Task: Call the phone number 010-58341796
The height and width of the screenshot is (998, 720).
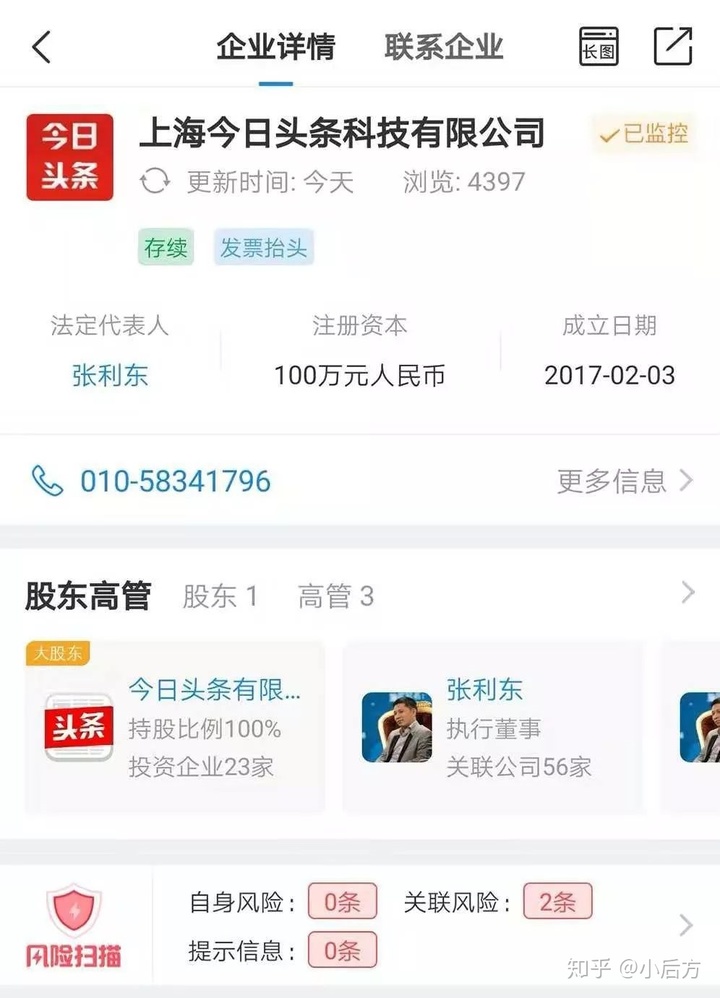Action: [175, 481]
